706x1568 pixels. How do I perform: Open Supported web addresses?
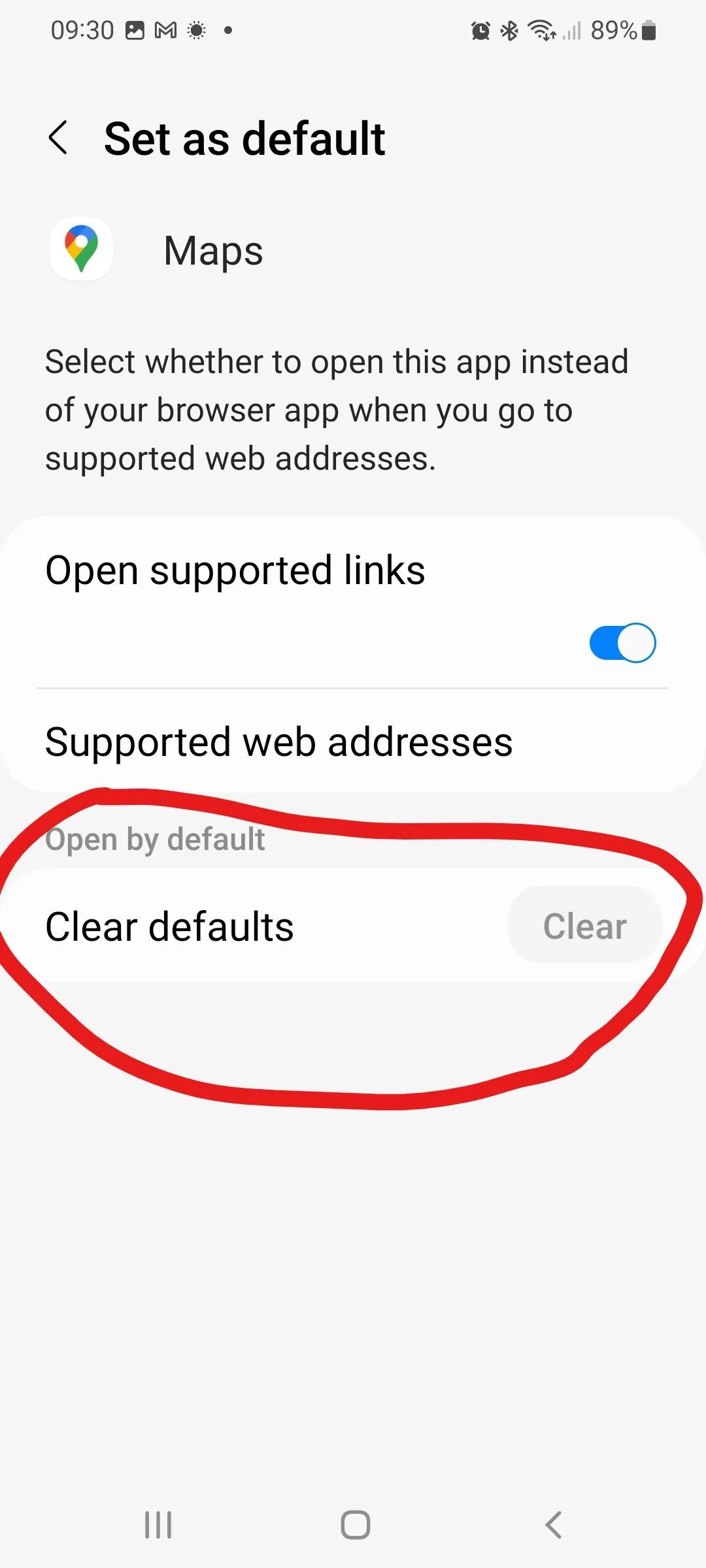point(279,742)
